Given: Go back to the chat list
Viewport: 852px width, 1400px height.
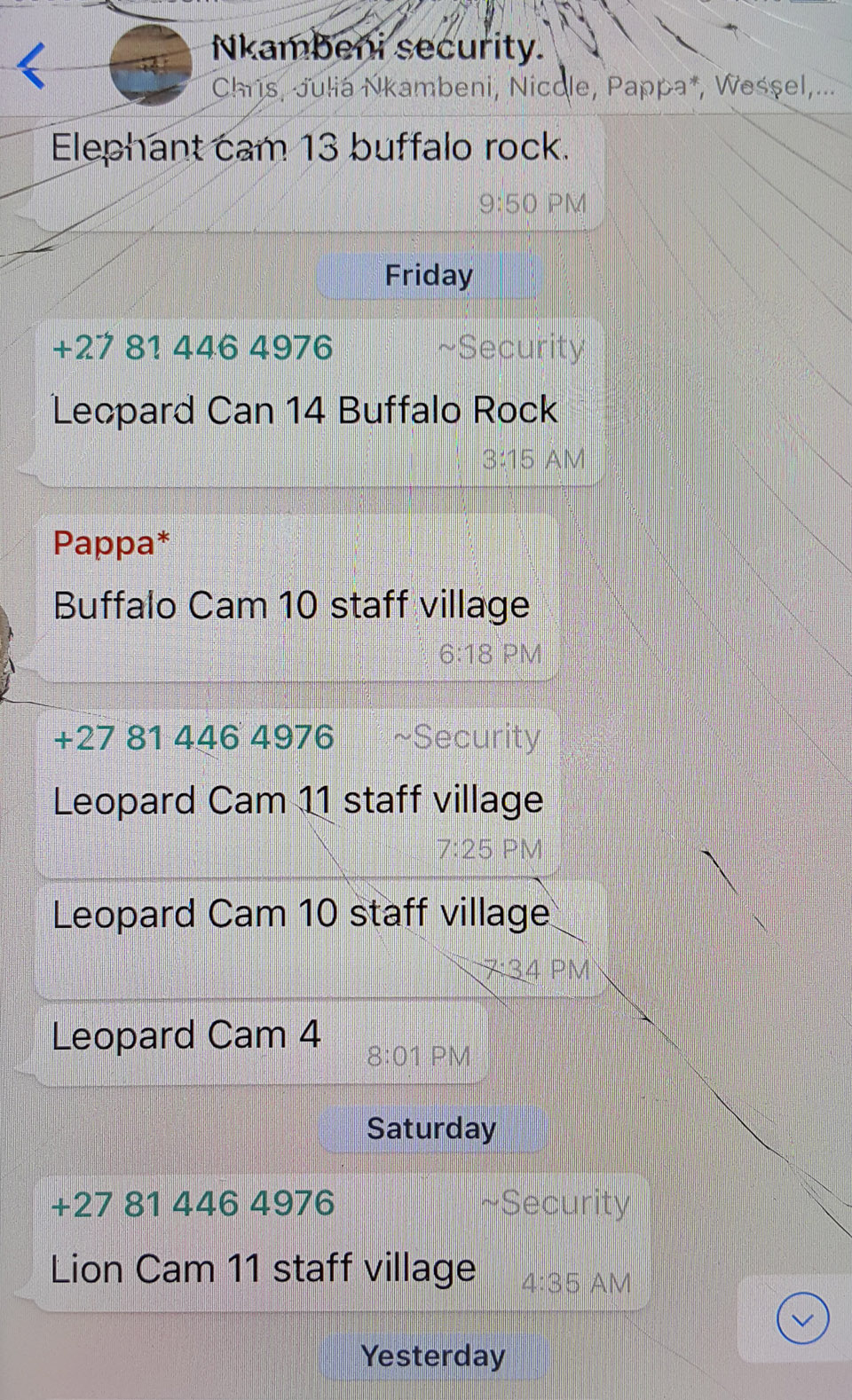Looking at the screenshot, I should [32, 67].
